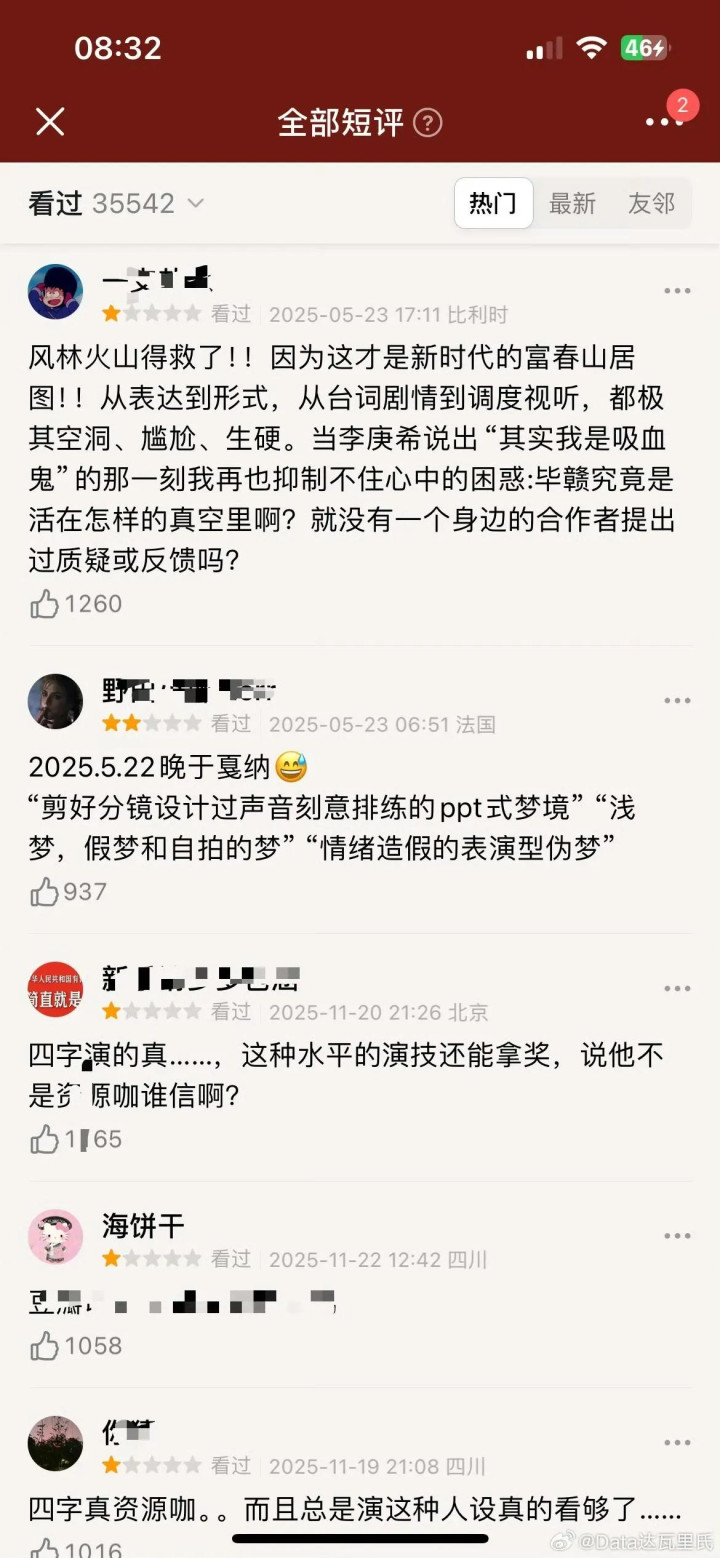Screen dimensions: 720x1558
Task: Open the avatar of the 法国 reviewer
Action: (55, 701)
